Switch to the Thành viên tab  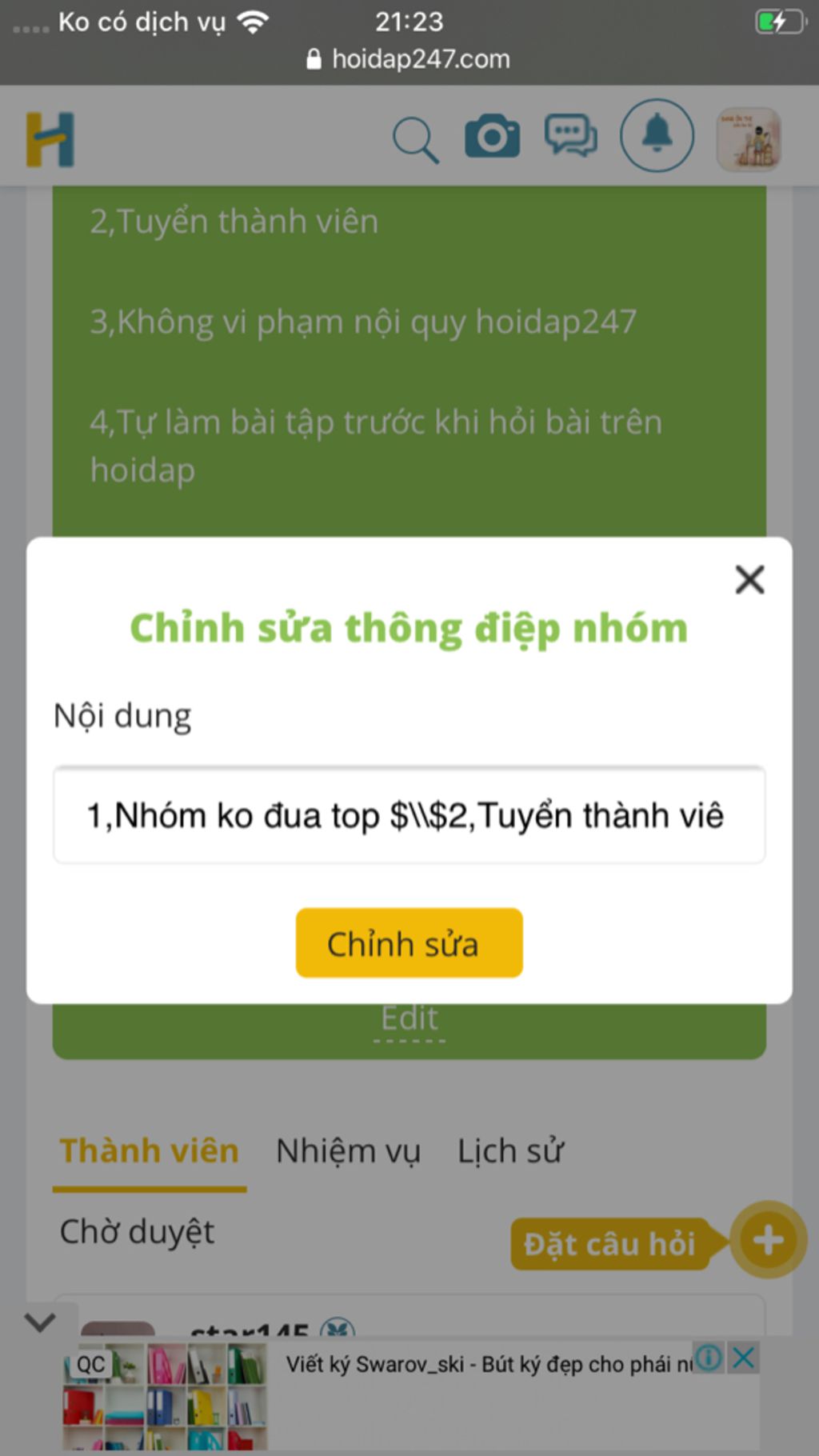coord(150,1151)
